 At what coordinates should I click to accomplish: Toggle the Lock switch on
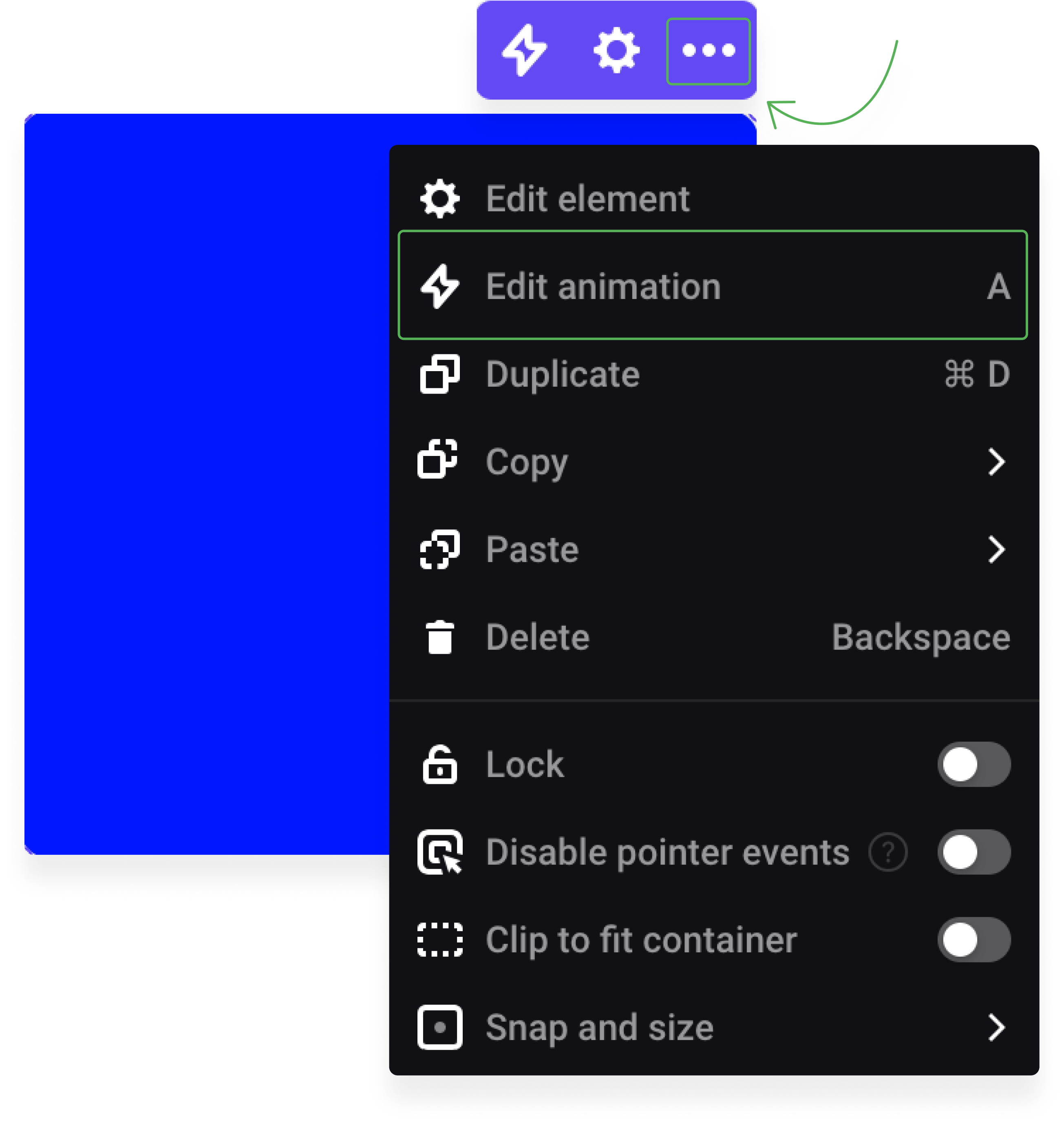pyautogui.click(x=974, y=764)
